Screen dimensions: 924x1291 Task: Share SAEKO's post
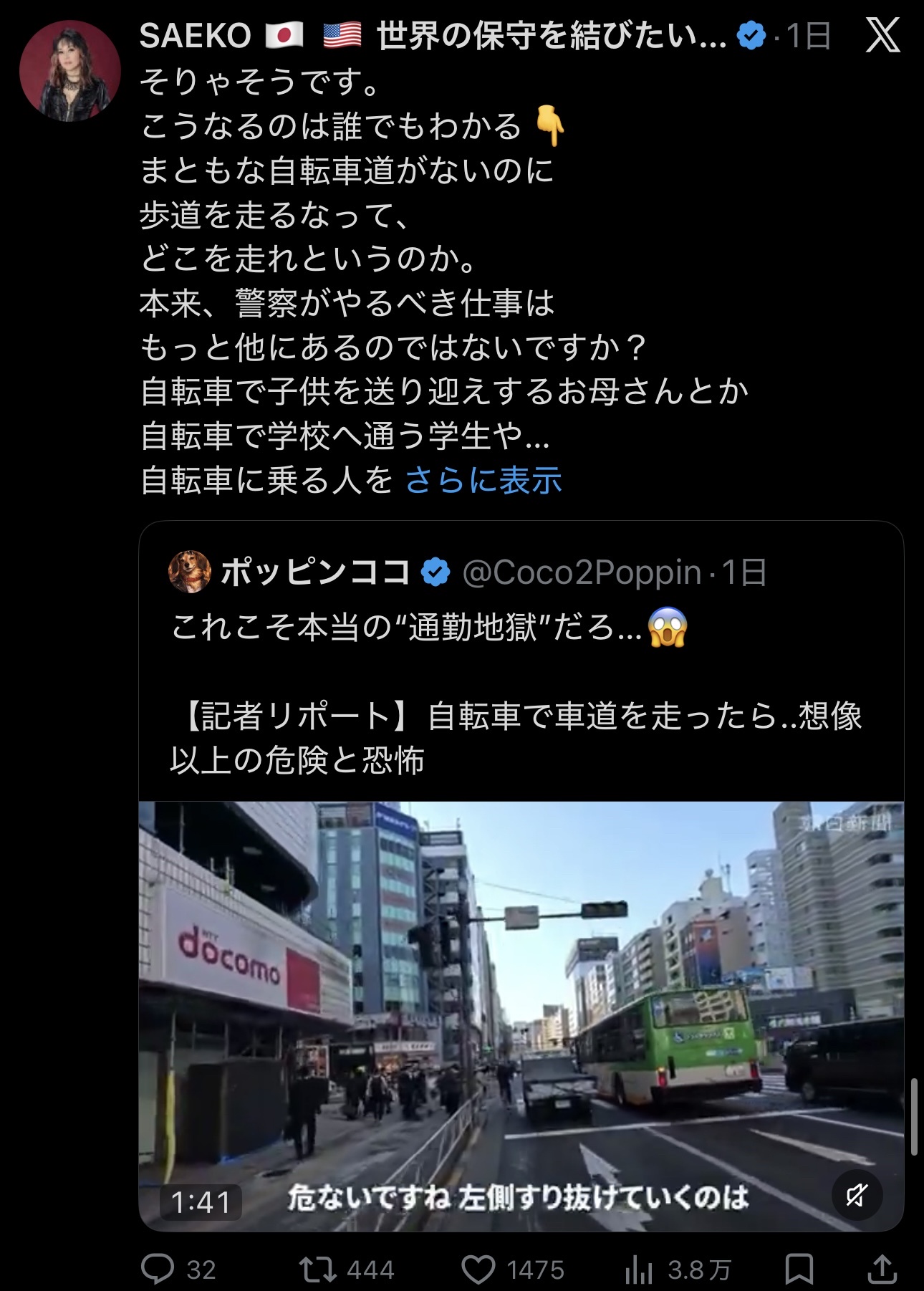point(882,1269)
